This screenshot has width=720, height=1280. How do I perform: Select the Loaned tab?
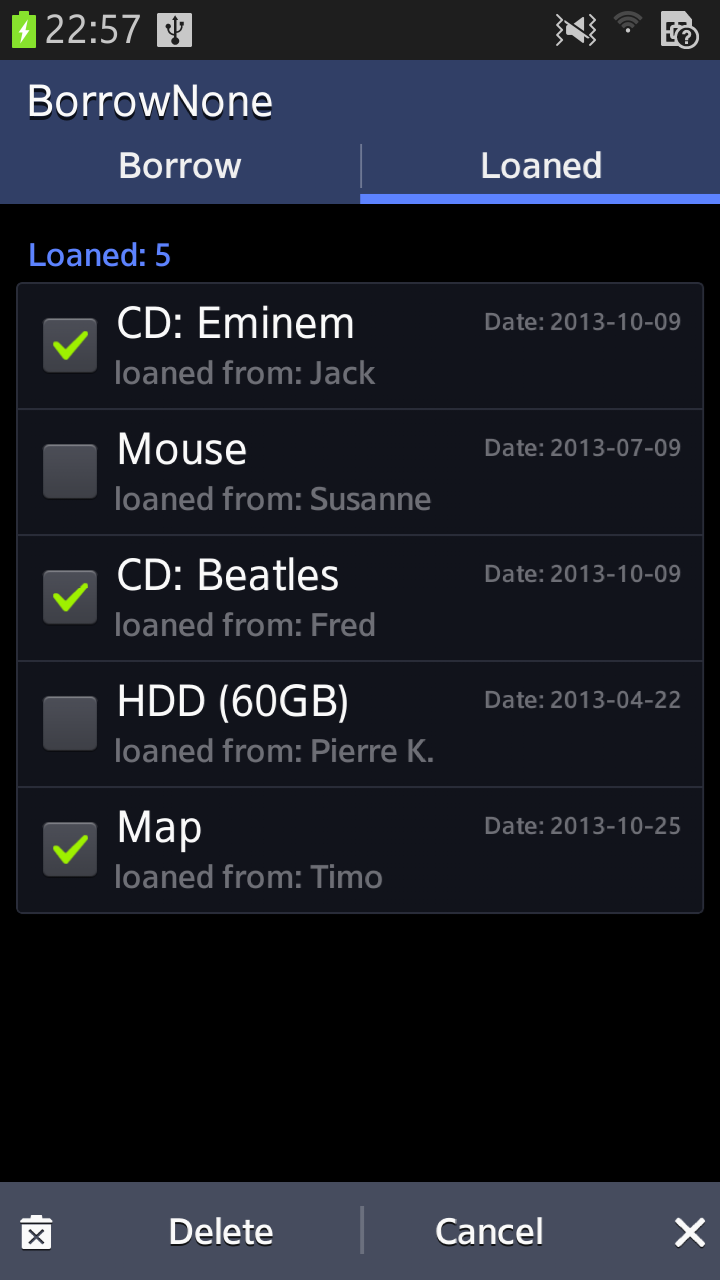(x=540, y=166)
